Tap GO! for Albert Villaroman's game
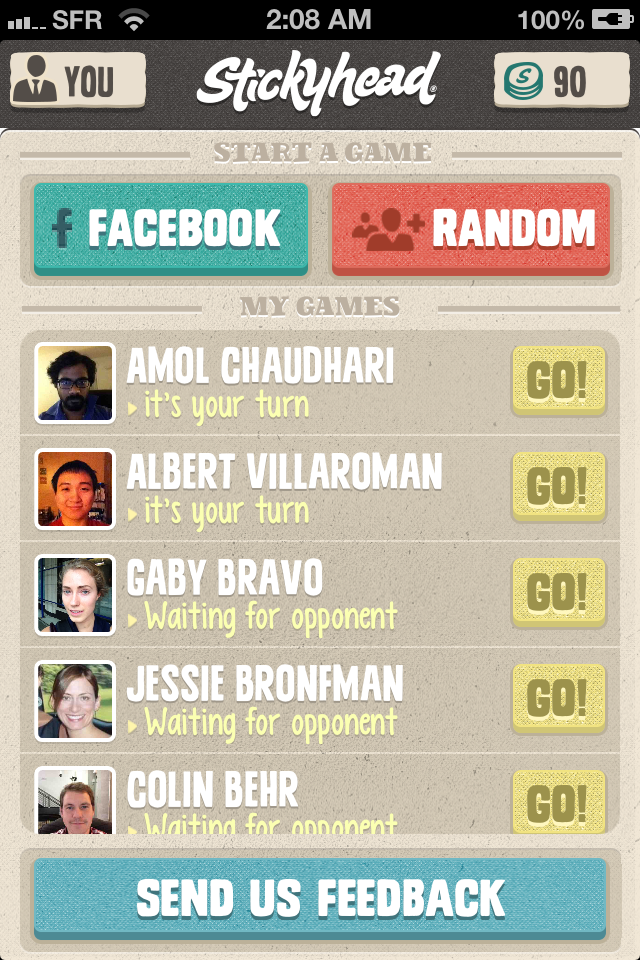Viewport: 640px width, 960px height. [x=558, y=487]
